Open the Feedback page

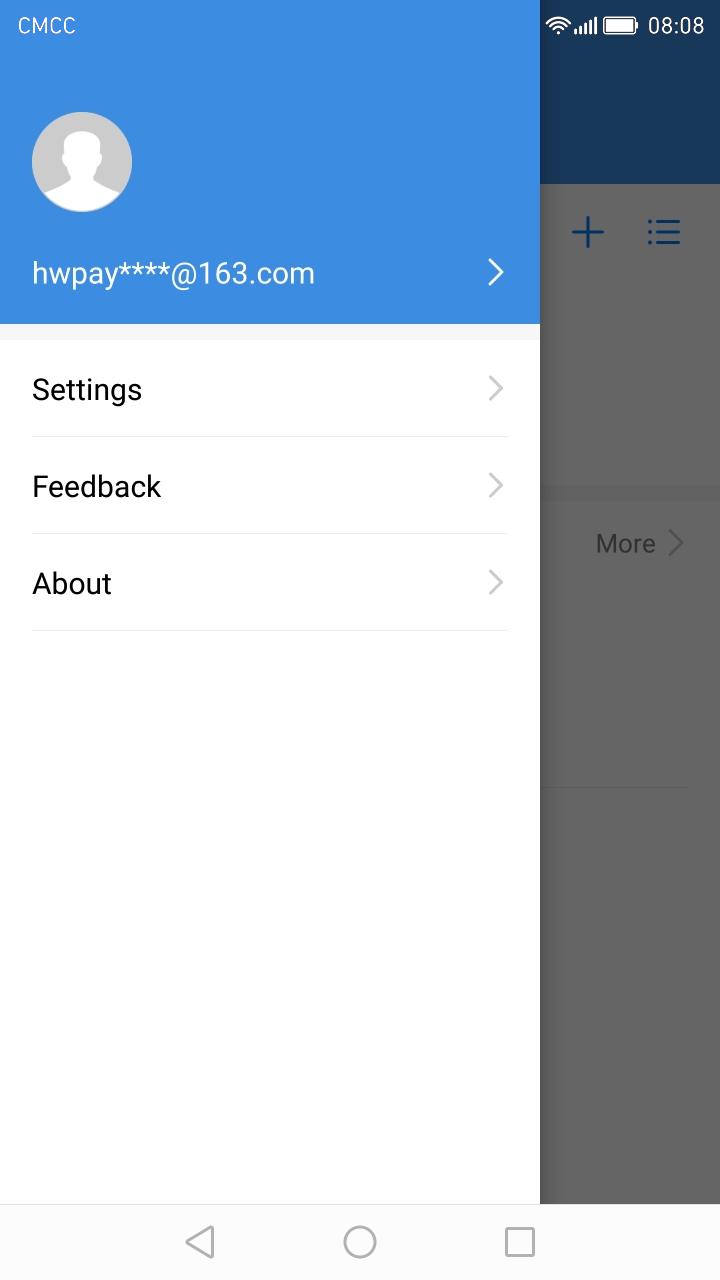click(270, 486)
